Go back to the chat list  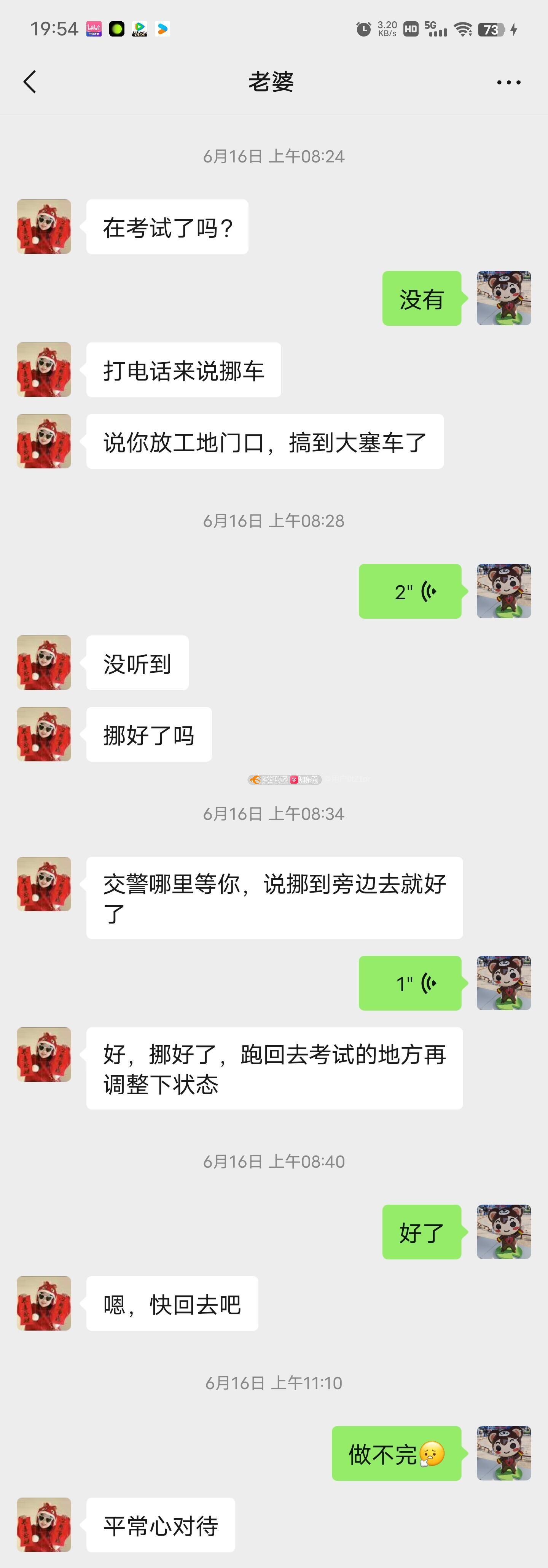click(30, 81)
